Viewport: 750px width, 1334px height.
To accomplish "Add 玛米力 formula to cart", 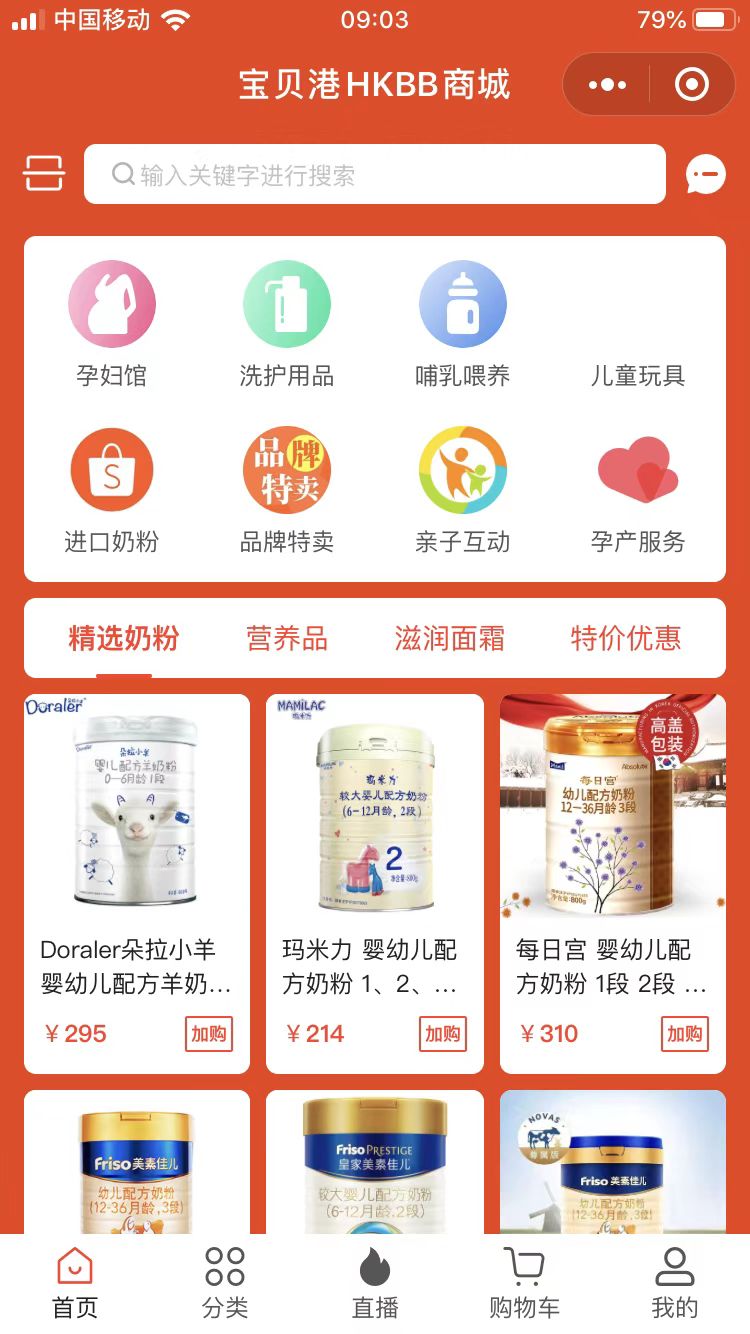I will click(443, 1034).
